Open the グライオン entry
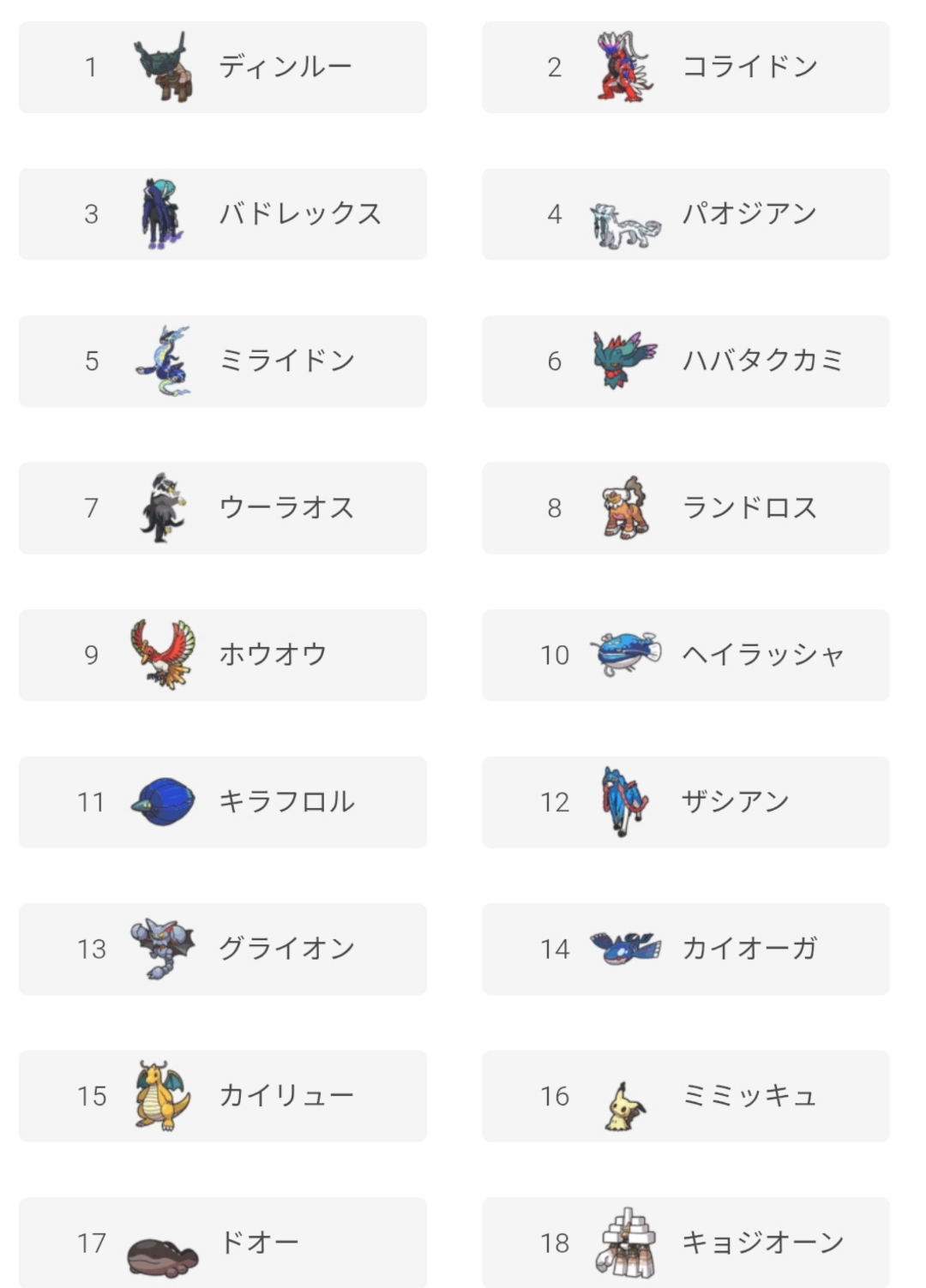 (x=223, y=949)
